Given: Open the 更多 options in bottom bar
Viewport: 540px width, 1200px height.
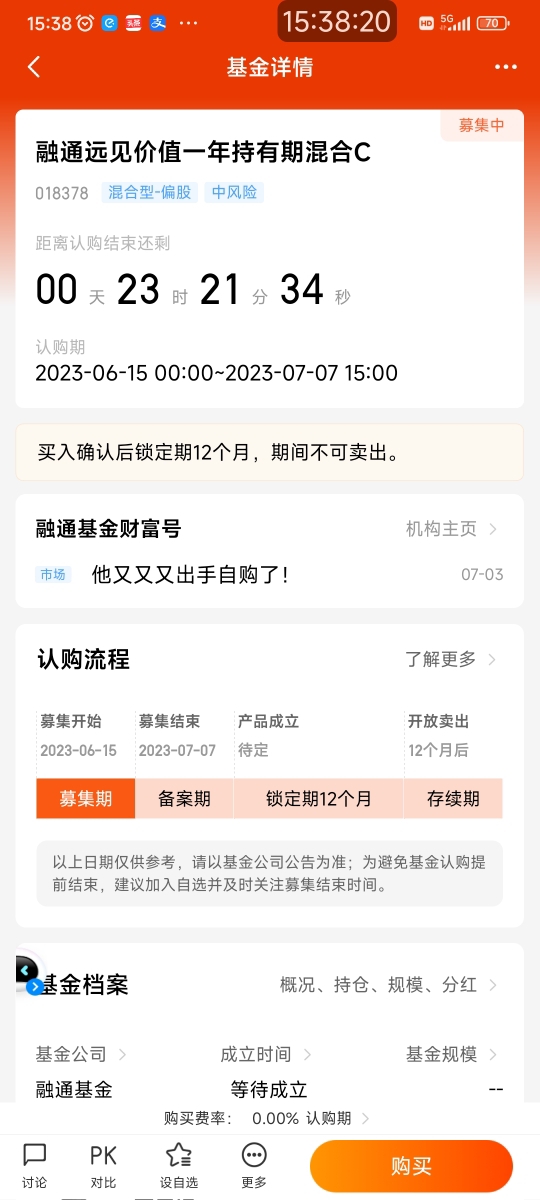Looking at the screenshot, I should click(x=254, y=1165).
